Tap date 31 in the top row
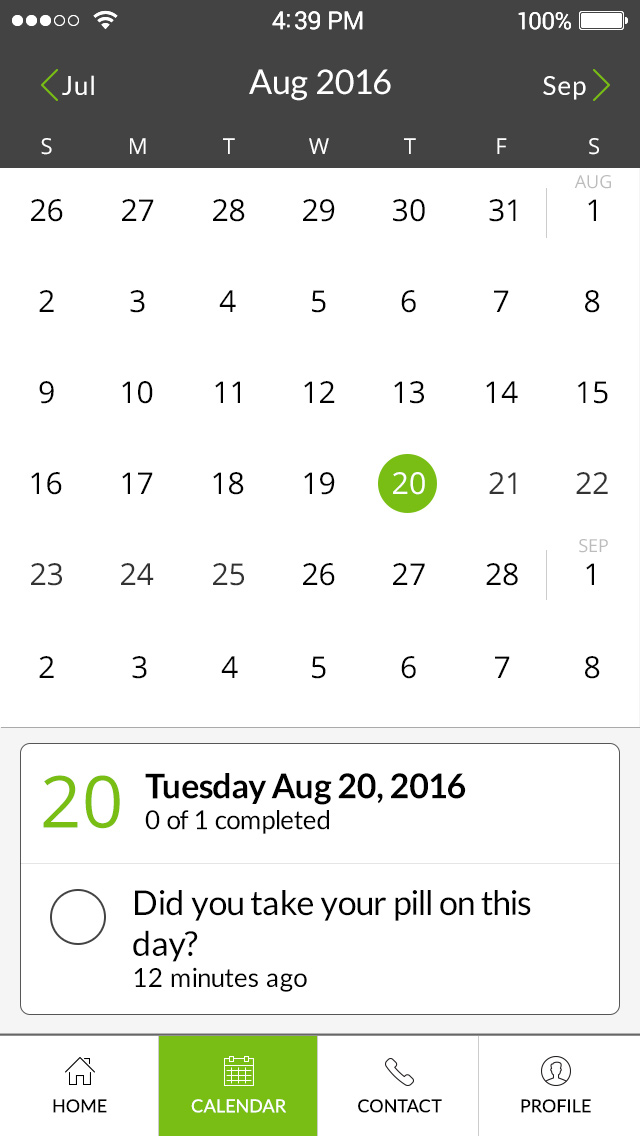Screen dimensions: 640x1136 point(503,211)
